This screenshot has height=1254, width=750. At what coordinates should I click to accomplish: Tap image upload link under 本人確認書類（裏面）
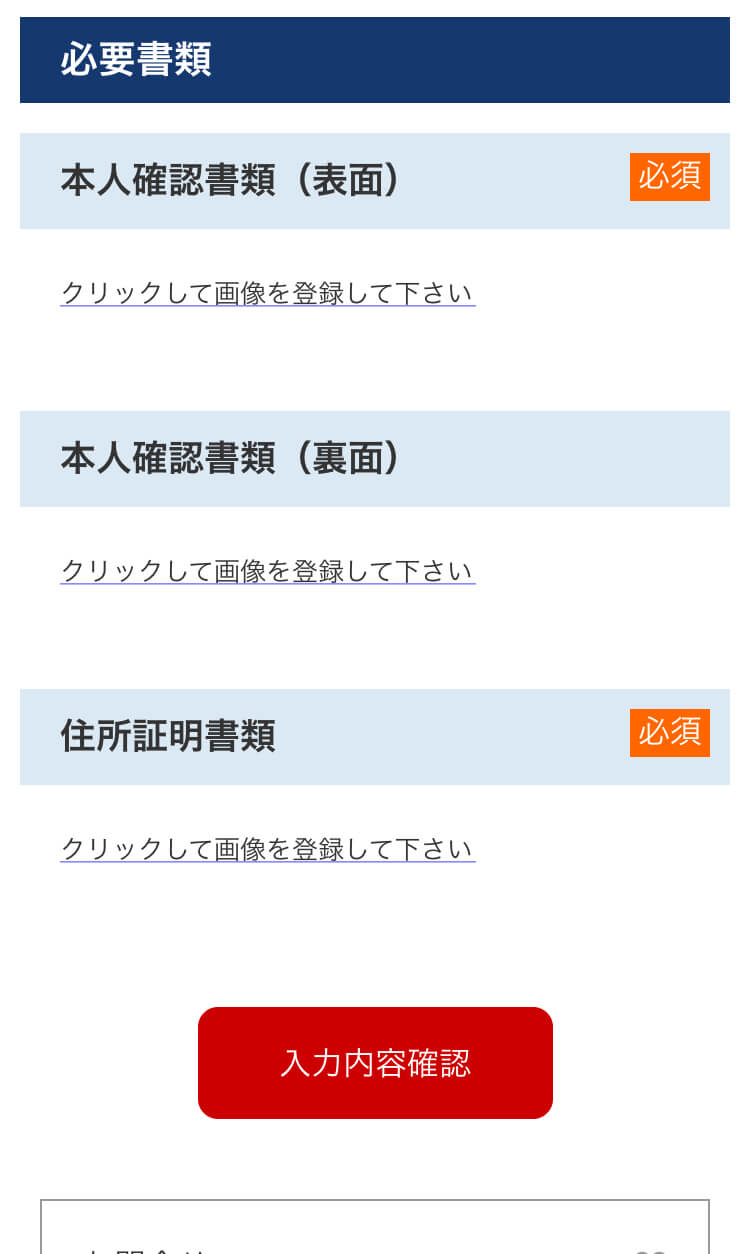pos(267,571)
